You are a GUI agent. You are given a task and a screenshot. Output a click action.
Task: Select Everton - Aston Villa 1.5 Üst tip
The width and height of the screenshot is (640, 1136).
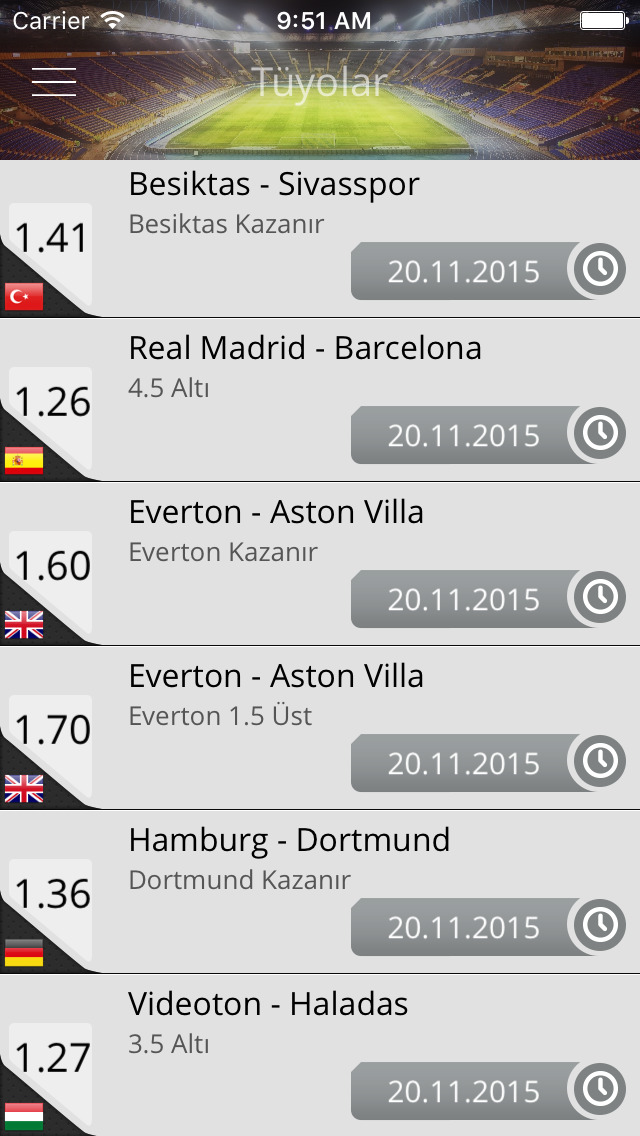pyautogui.click(x=320, y=730)
